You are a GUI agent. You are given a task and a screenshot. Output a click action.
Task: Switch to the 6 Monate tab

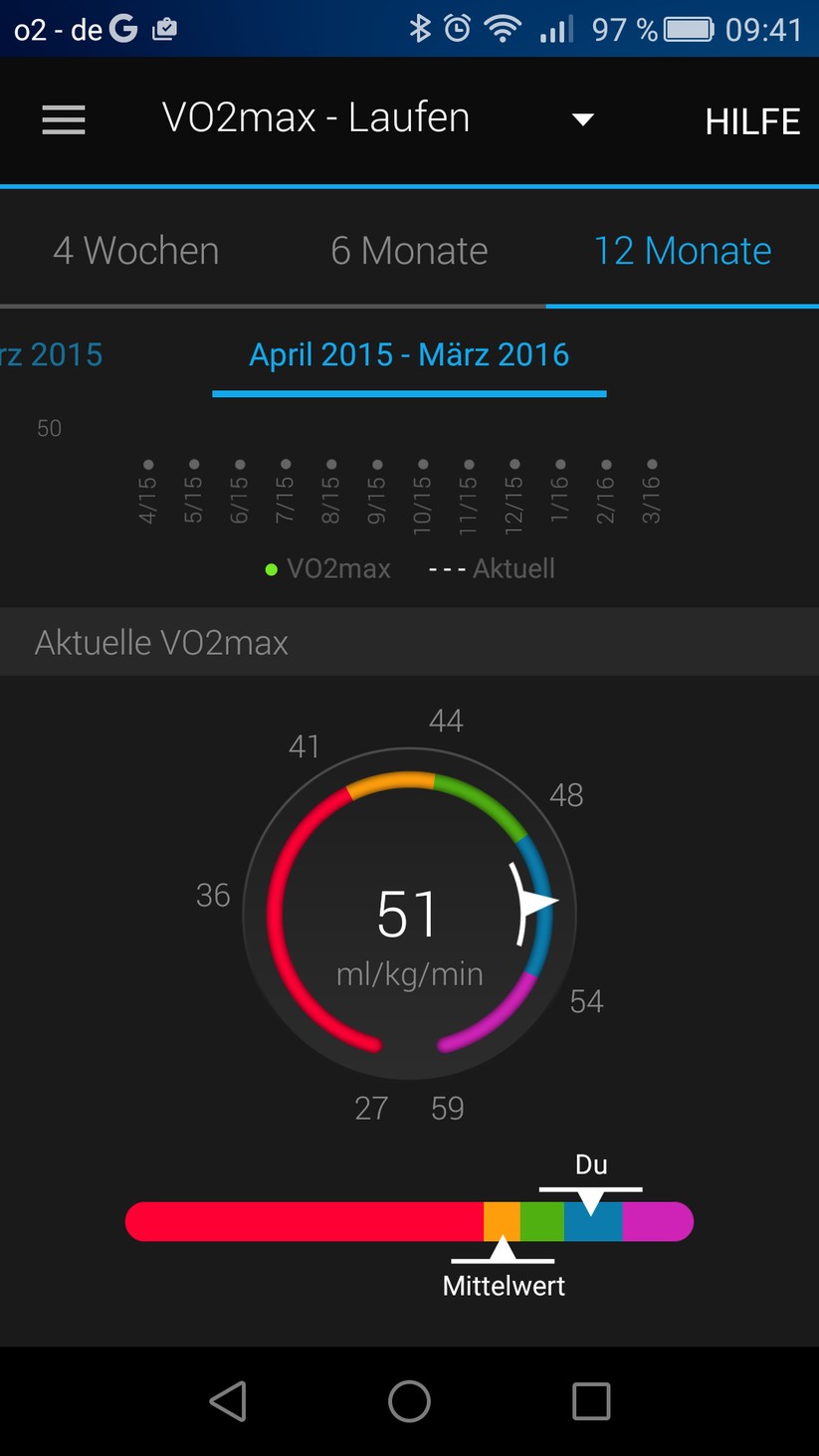409,251
